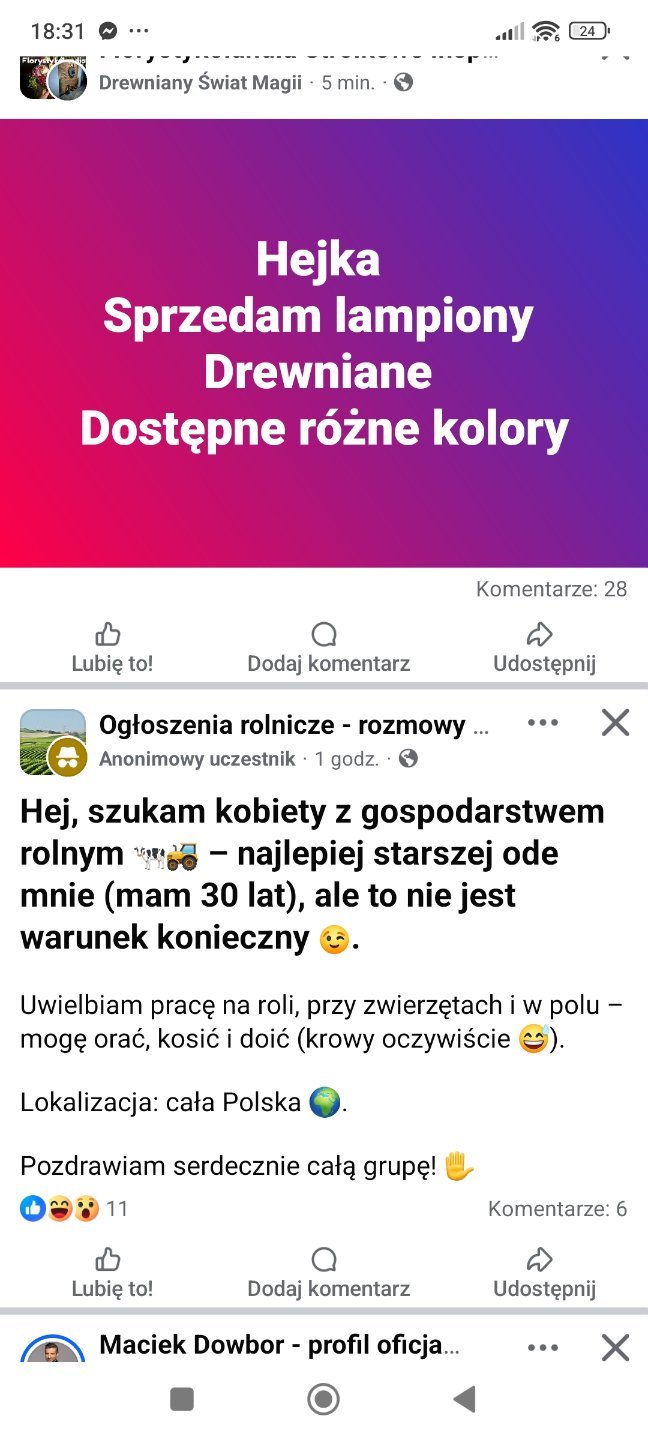
Task: Share the anonymous participant's farming post
Action: pos(544,1272)
